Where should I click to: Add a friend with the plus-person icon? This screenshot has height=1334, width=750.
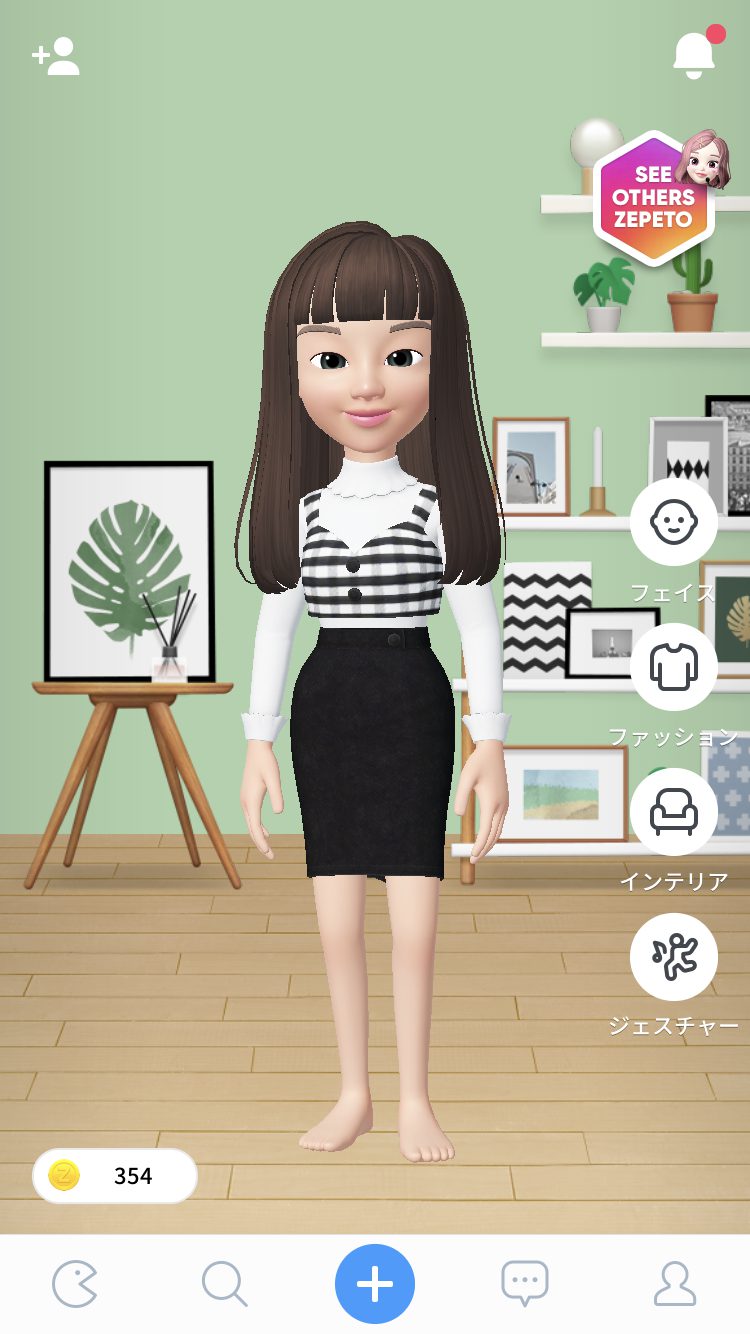click(x=56, y=57)
